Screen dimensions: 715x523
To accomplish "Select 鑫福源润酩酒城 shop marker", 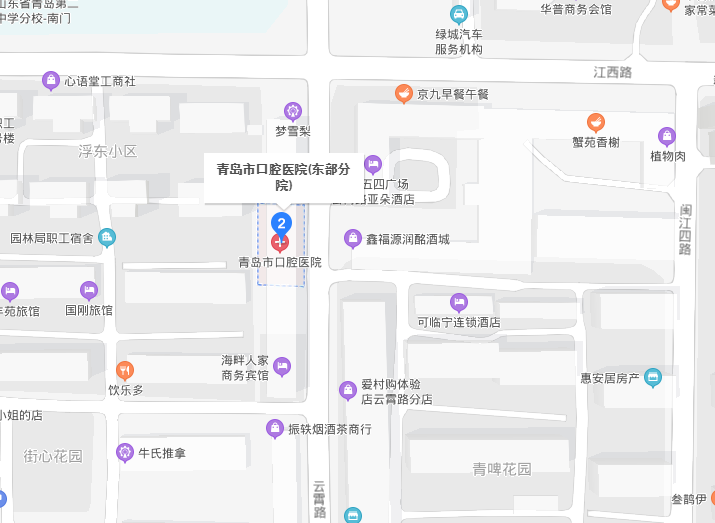I will tap(352, 238).
